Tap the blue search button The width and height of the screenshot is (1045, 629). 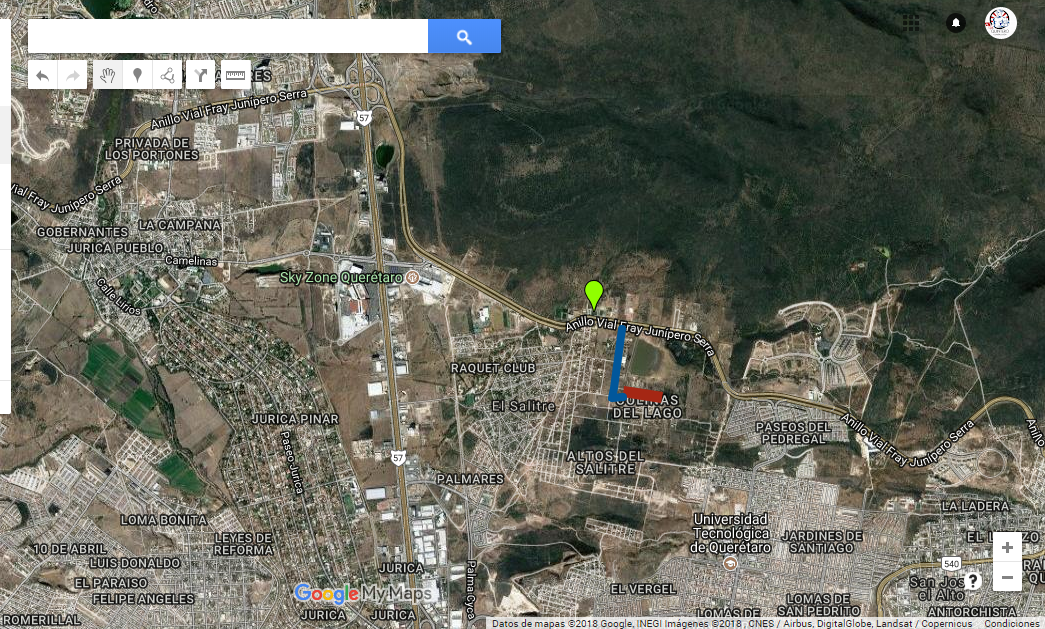tap(464, 37)
